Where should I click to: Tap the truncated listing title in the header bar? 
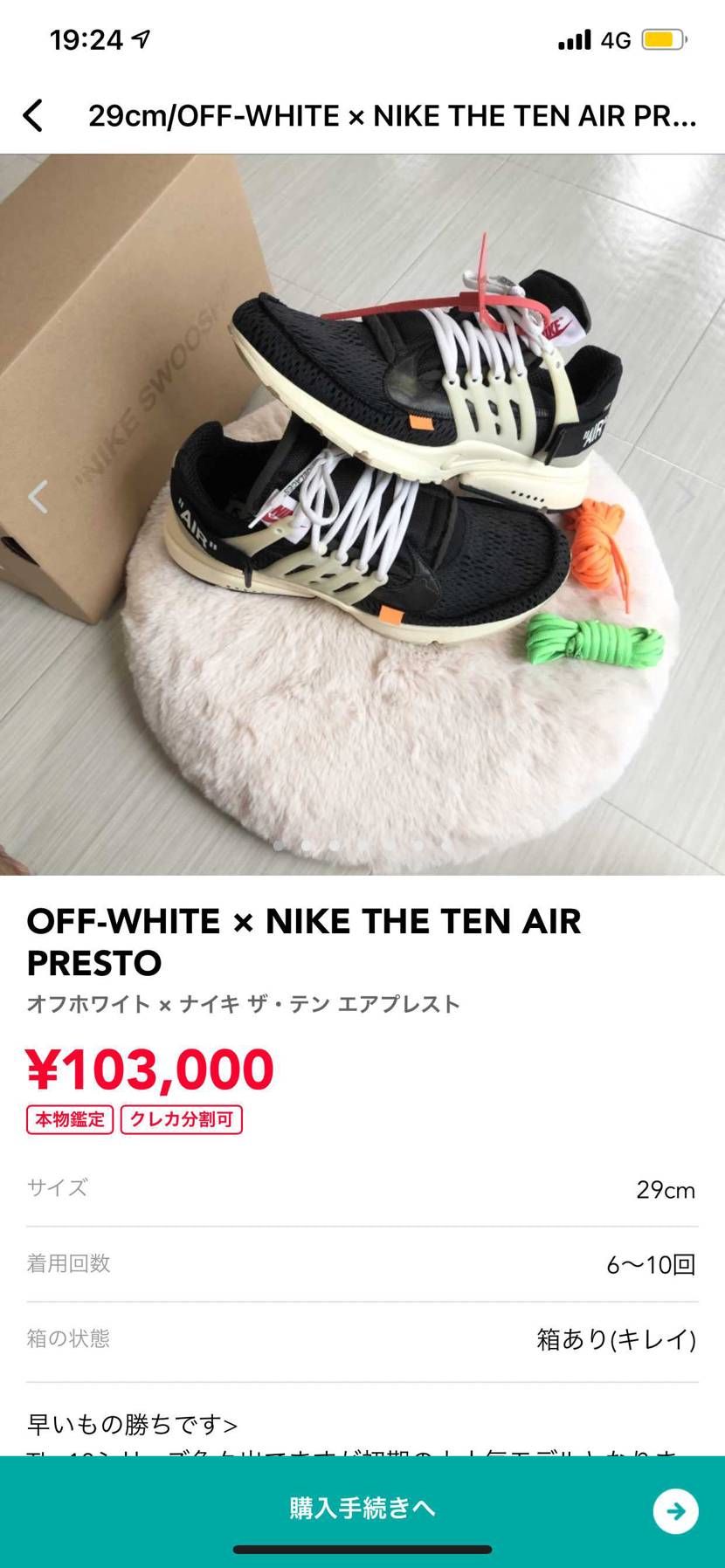[x=391, y=115]
